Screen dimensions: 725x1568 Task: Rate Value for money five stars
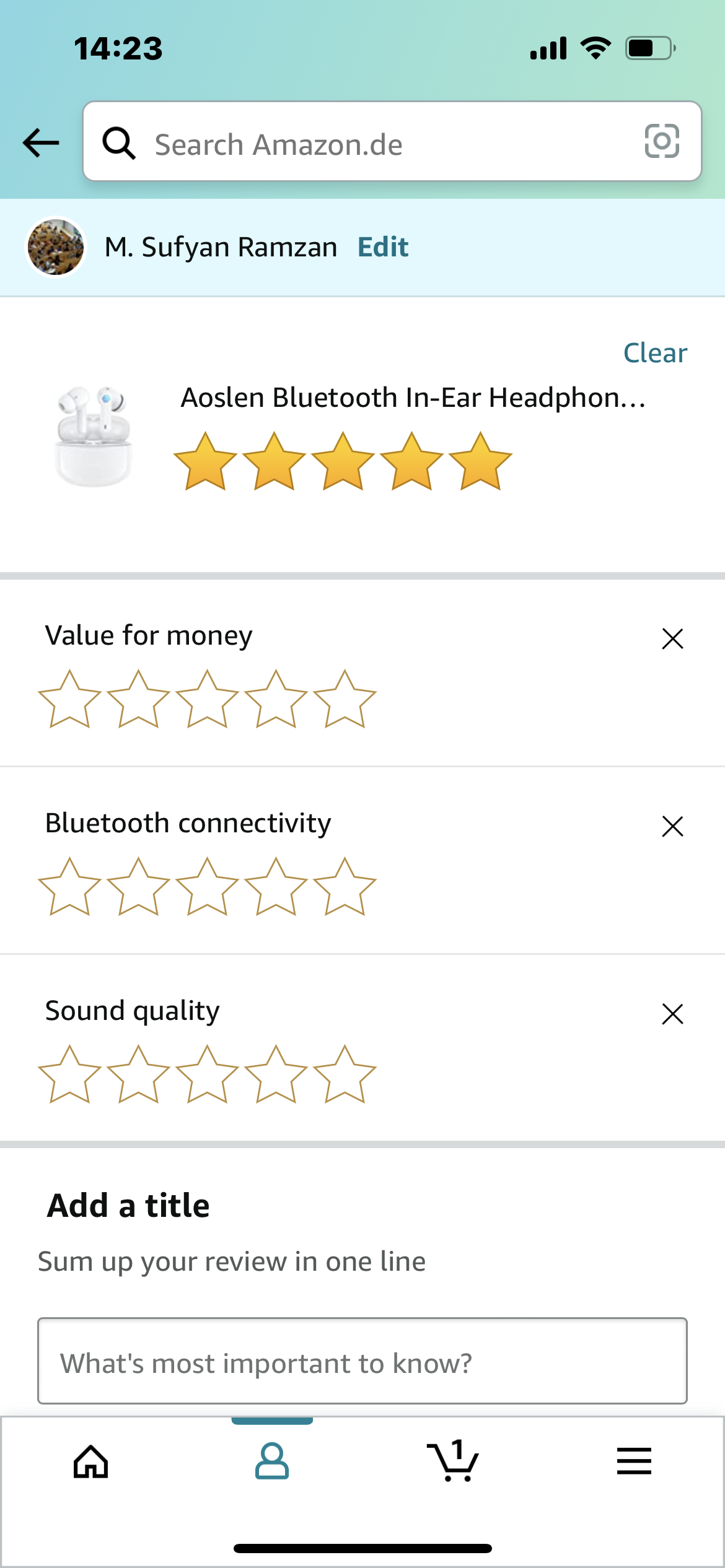(x=345, y=699)
